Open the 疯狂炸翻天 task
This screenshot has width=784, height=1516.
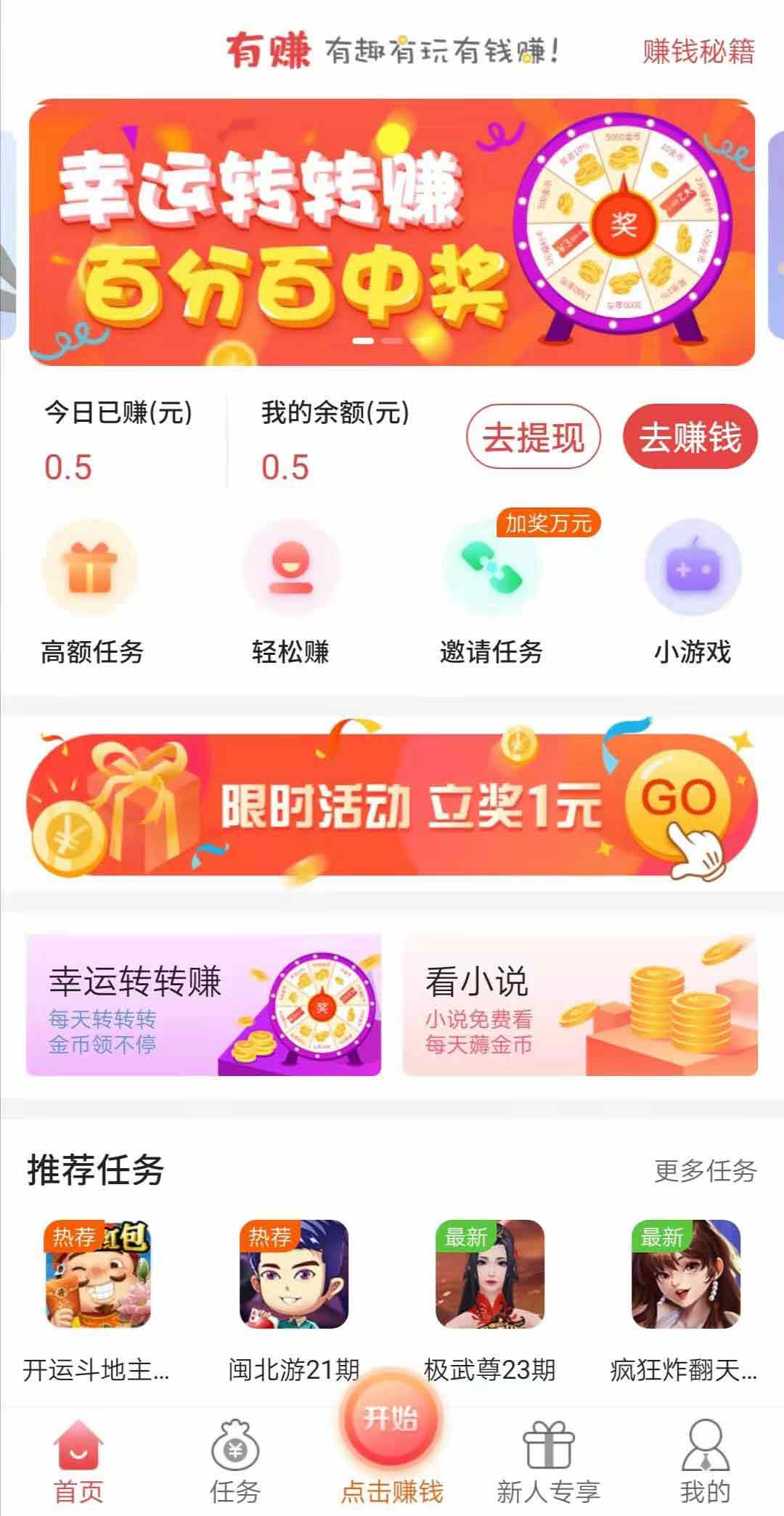[x=685, y=1301]
